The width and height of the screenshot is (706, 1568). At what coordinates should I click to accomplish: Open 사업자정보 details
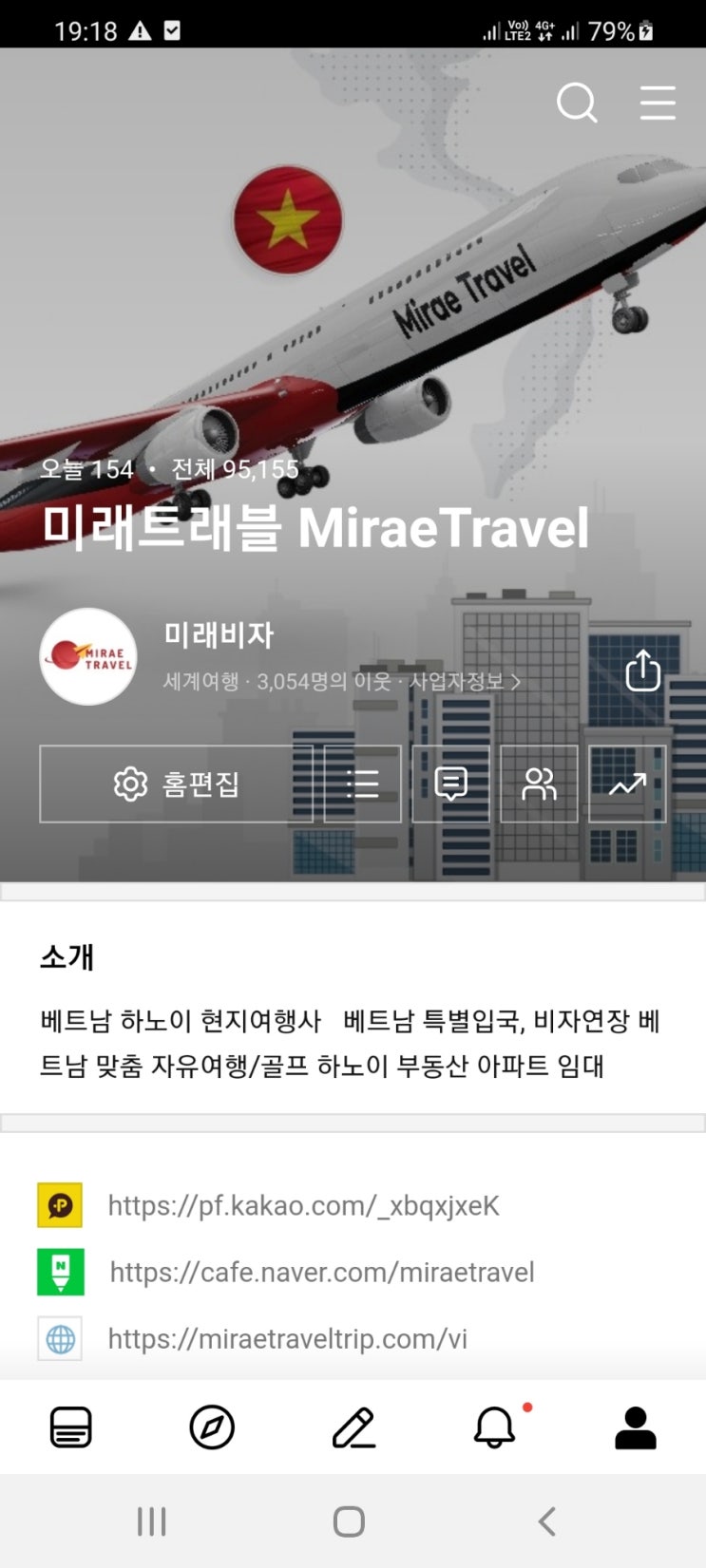coord(465,682)
